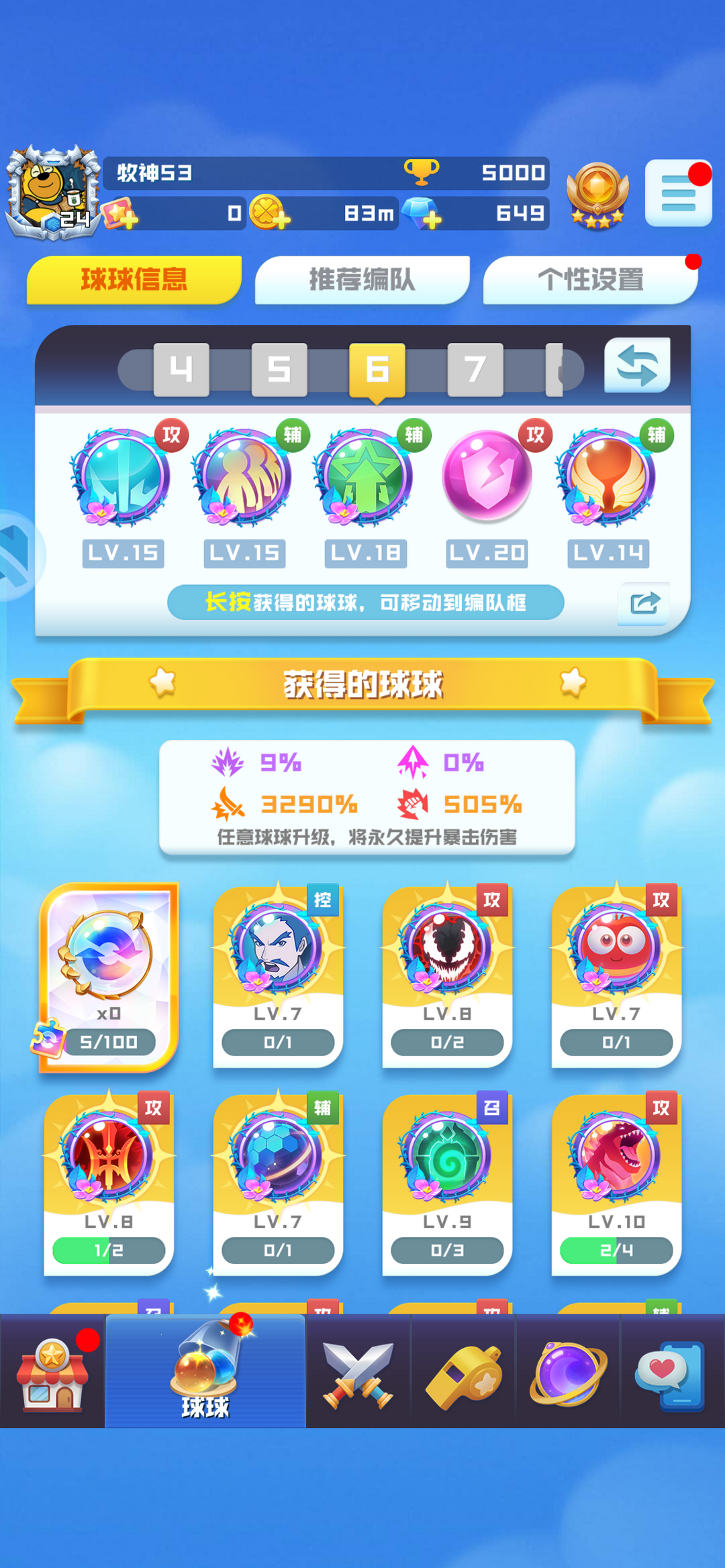Open the LV.10 red dinosaur ball card

coord(616,1184)
